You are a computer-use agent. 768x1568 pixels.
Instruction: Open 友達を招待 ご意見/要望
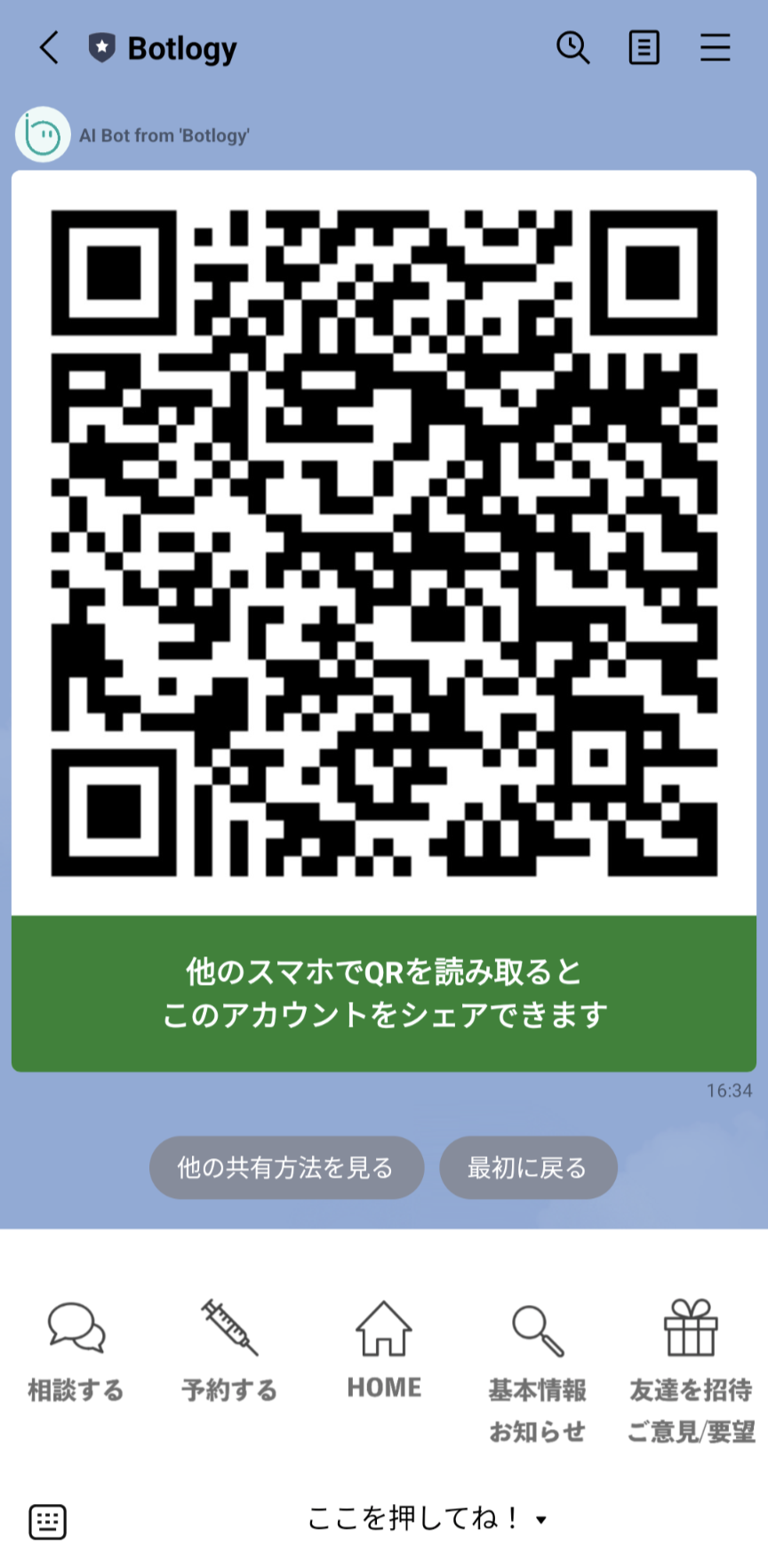691,1369
